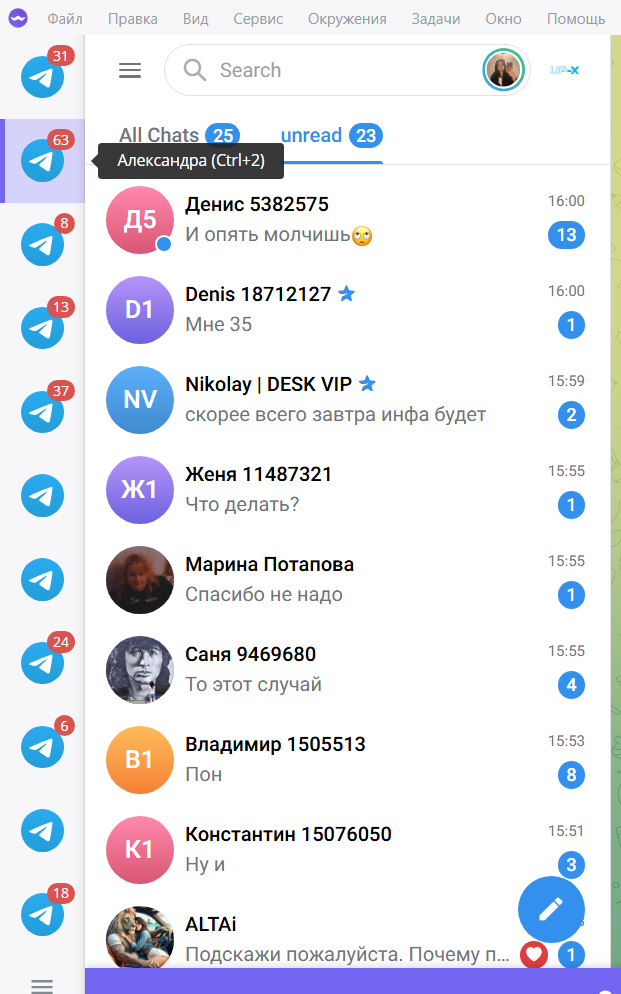Open the Файл menu
Image resolution: width=621 pixels, height=994 pixels.
point(65,19)
